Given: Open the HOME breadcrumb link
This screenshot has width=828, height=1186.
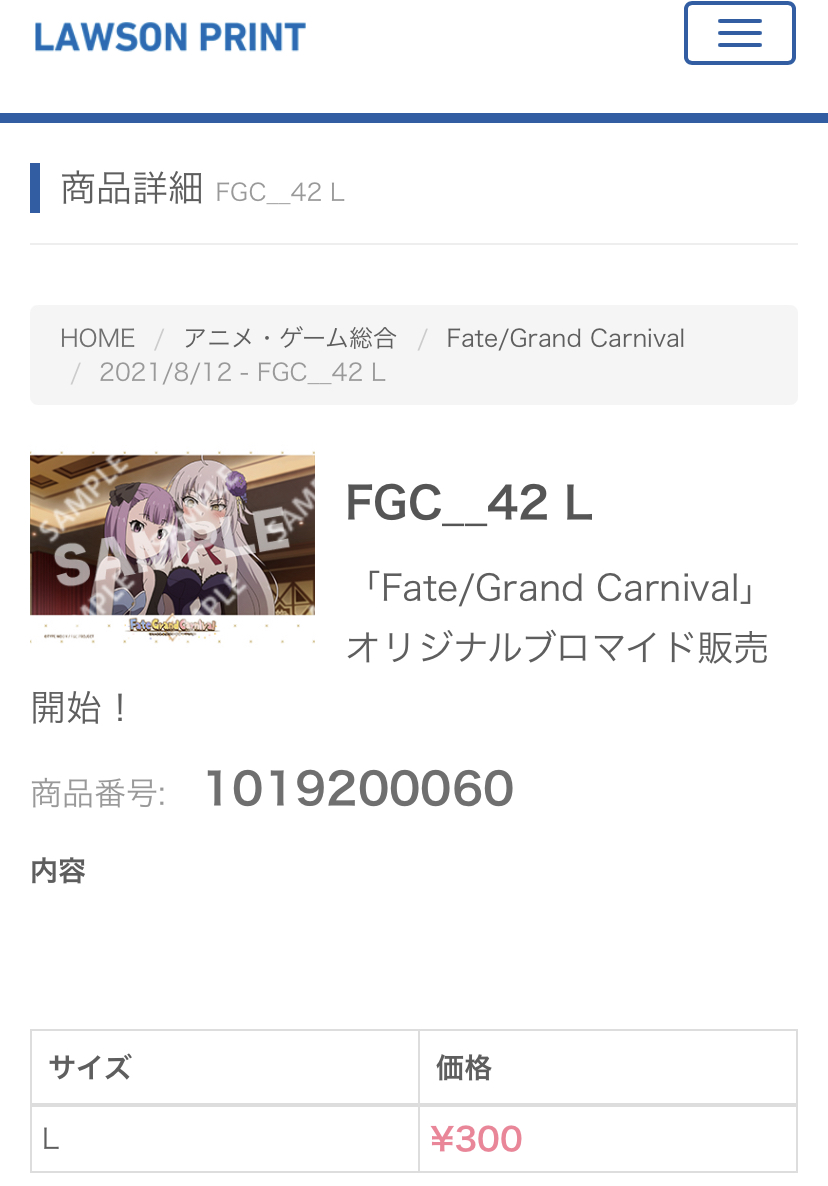Looking at the screenshot, I should (97, 338).
